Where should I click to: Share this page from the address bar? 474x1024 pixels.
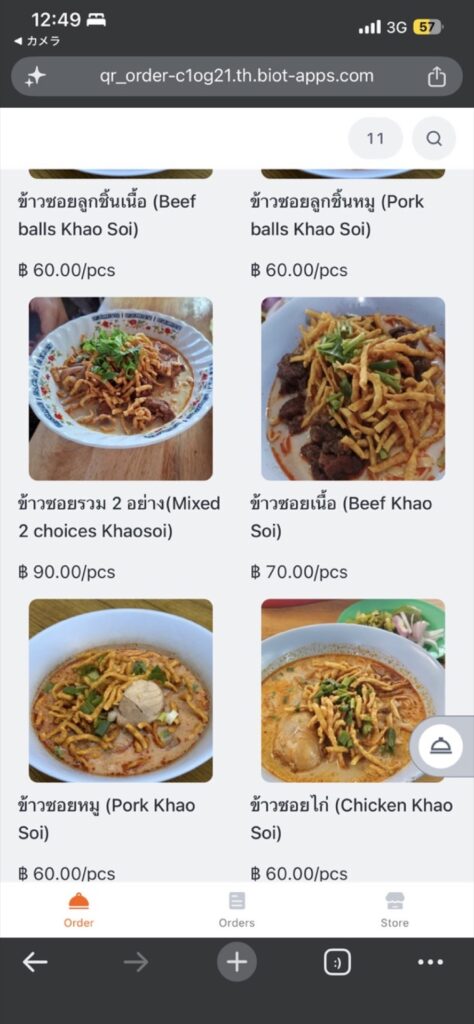437,77
